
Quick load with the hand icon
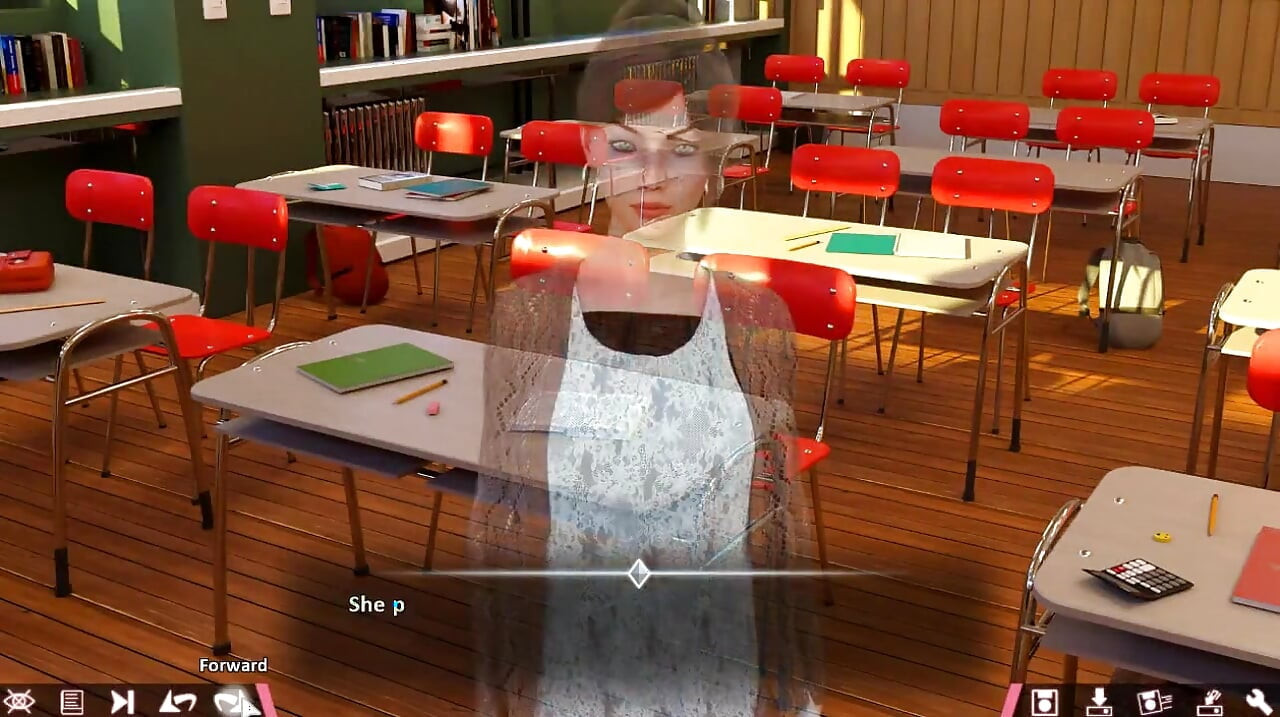1209,702
